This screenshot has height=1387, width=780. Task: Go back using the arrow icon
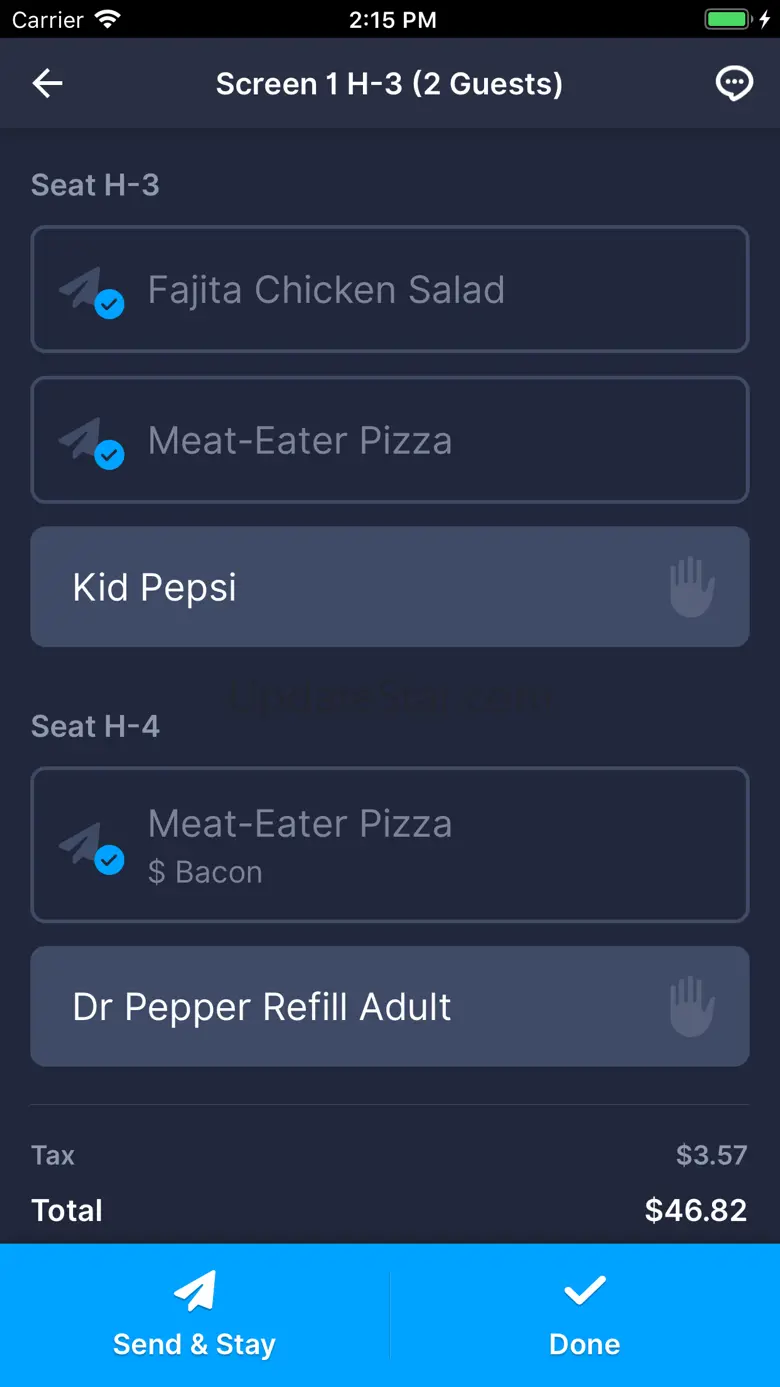(x=48, y=84)
